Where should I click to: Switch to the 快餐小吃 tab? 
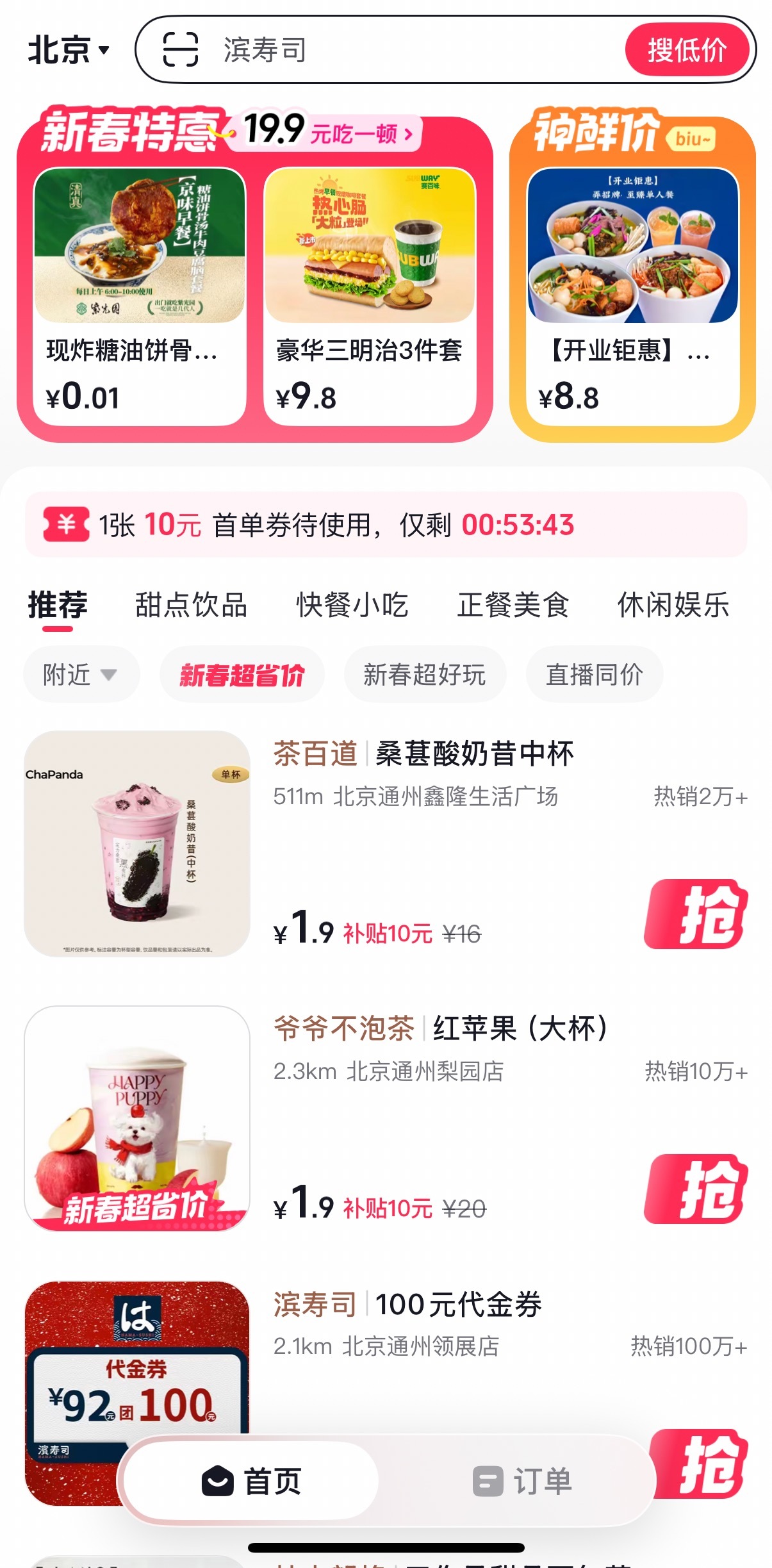tap(352, 605)
